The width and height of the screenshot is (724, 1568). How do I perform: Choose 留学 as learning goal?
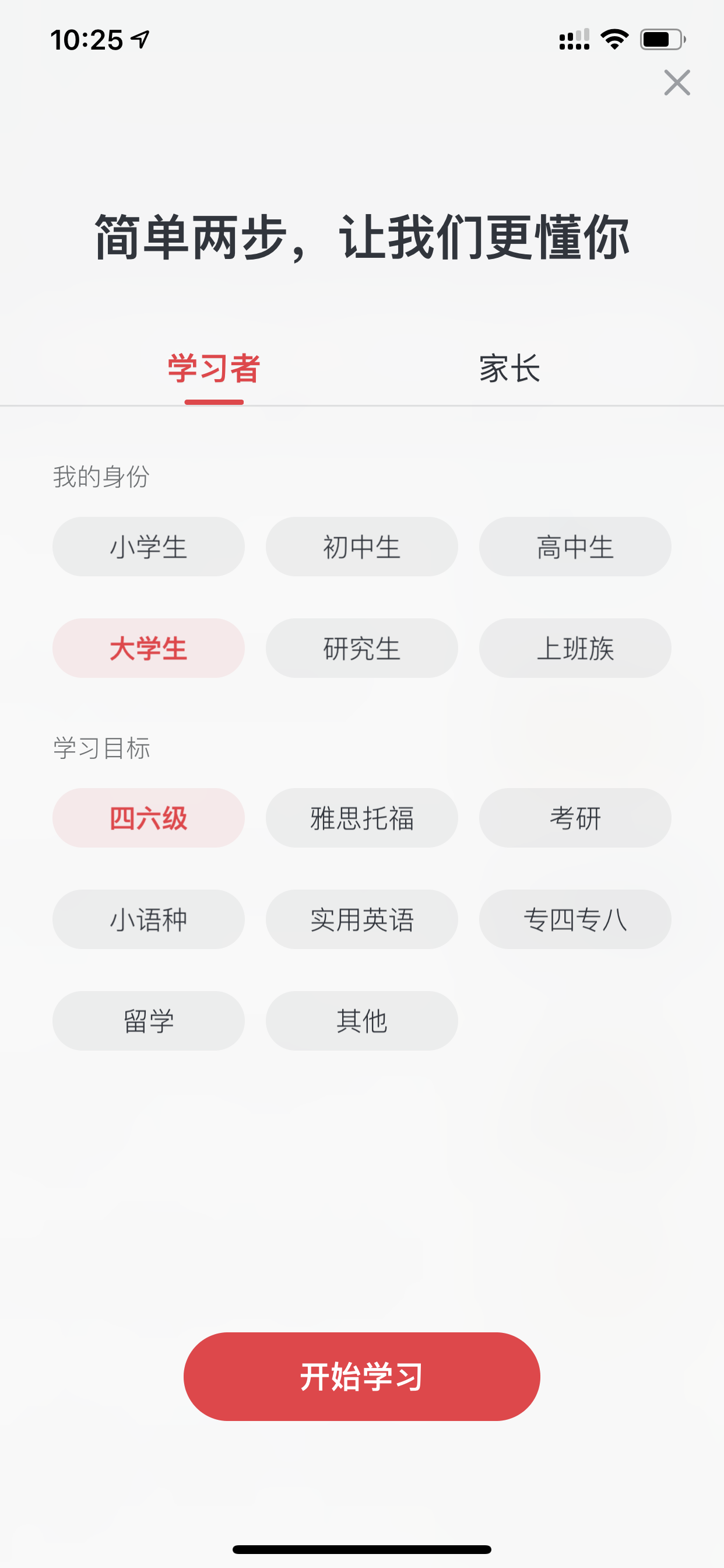coord(149,1021)
